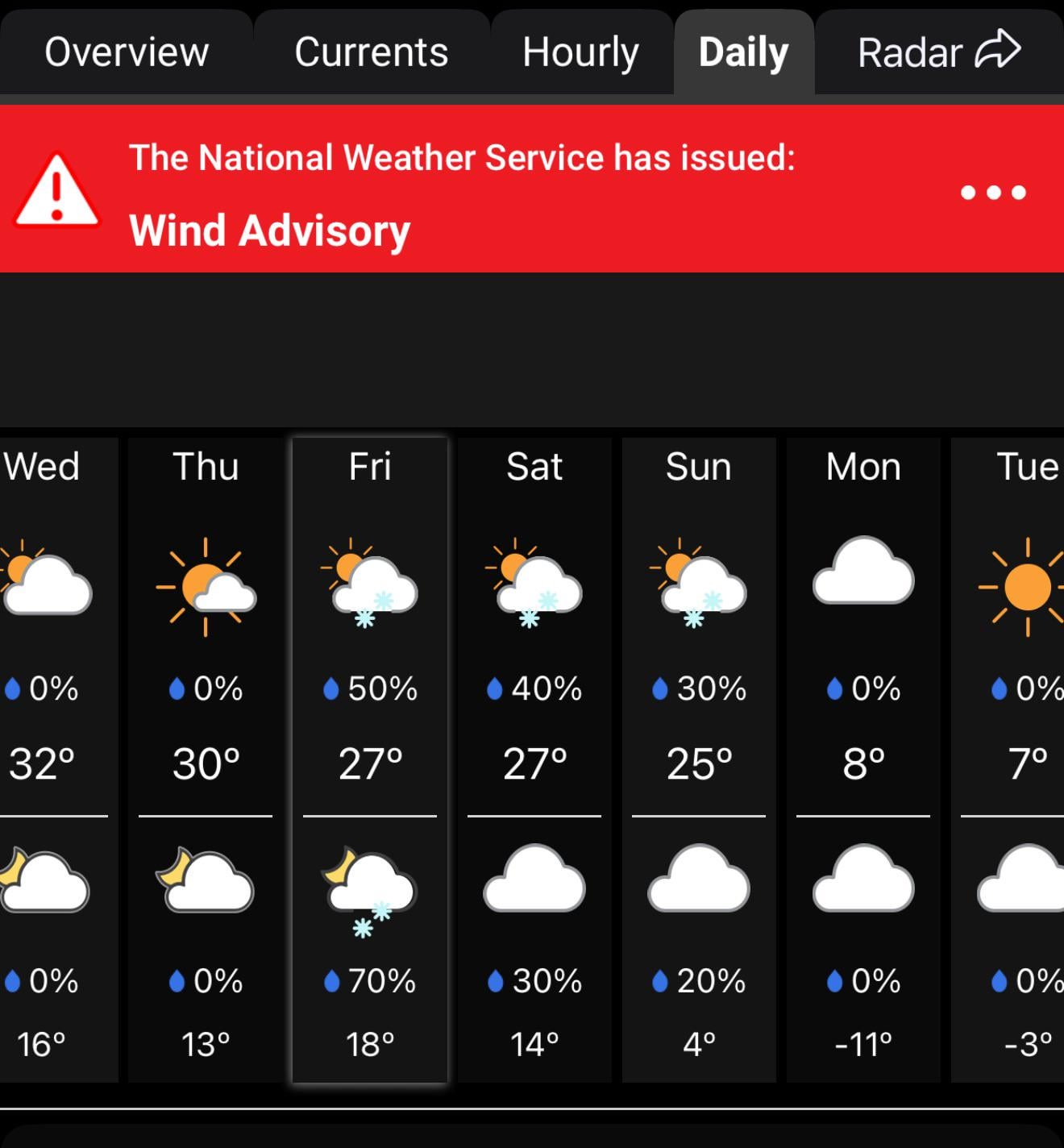The width and height of the screenshot is (1064, 1148).
Task: Select the Sat forecast card
Action: tap(534, 758)
